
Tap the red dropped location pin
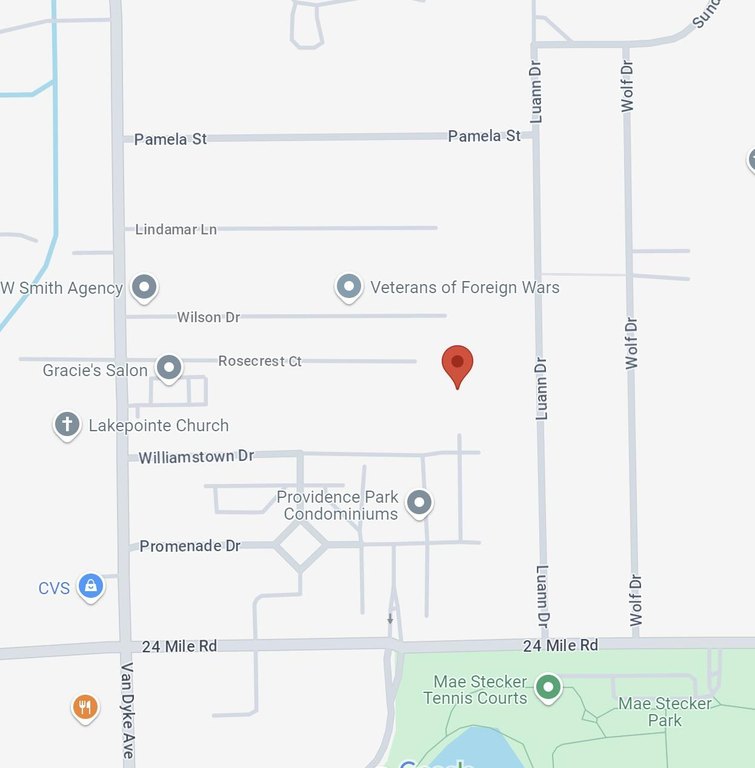pos(457,364)
